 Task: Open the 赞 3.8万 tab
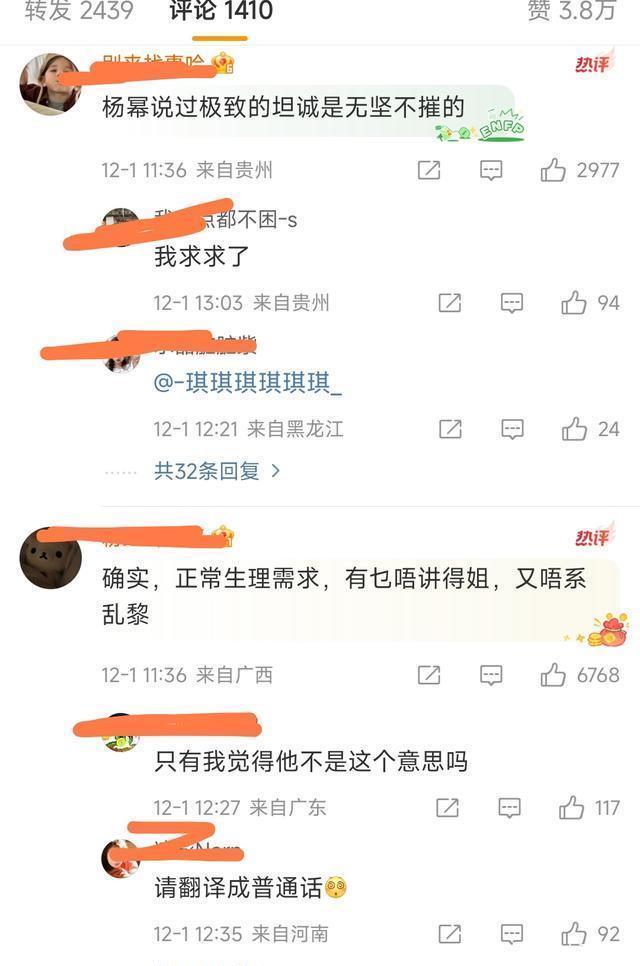572,10
